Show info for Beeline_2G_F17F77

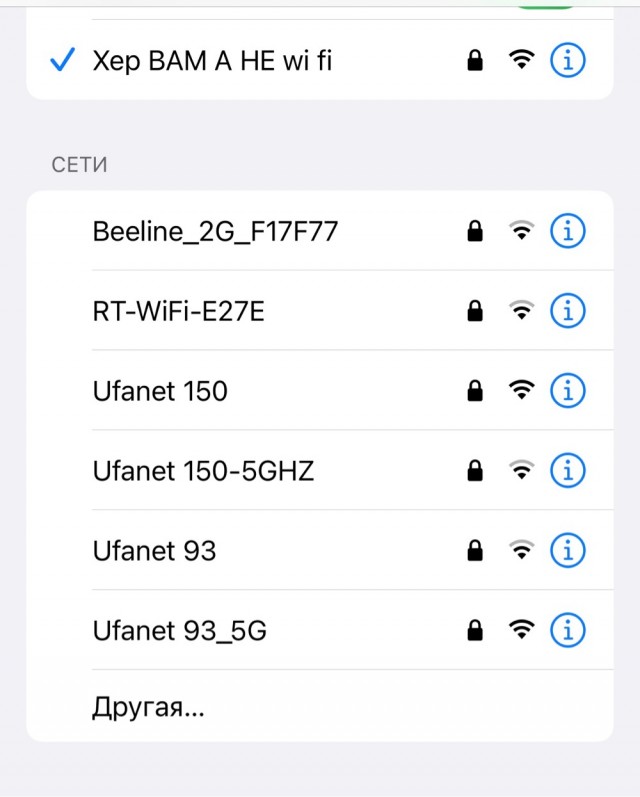(x=567, y=232)
